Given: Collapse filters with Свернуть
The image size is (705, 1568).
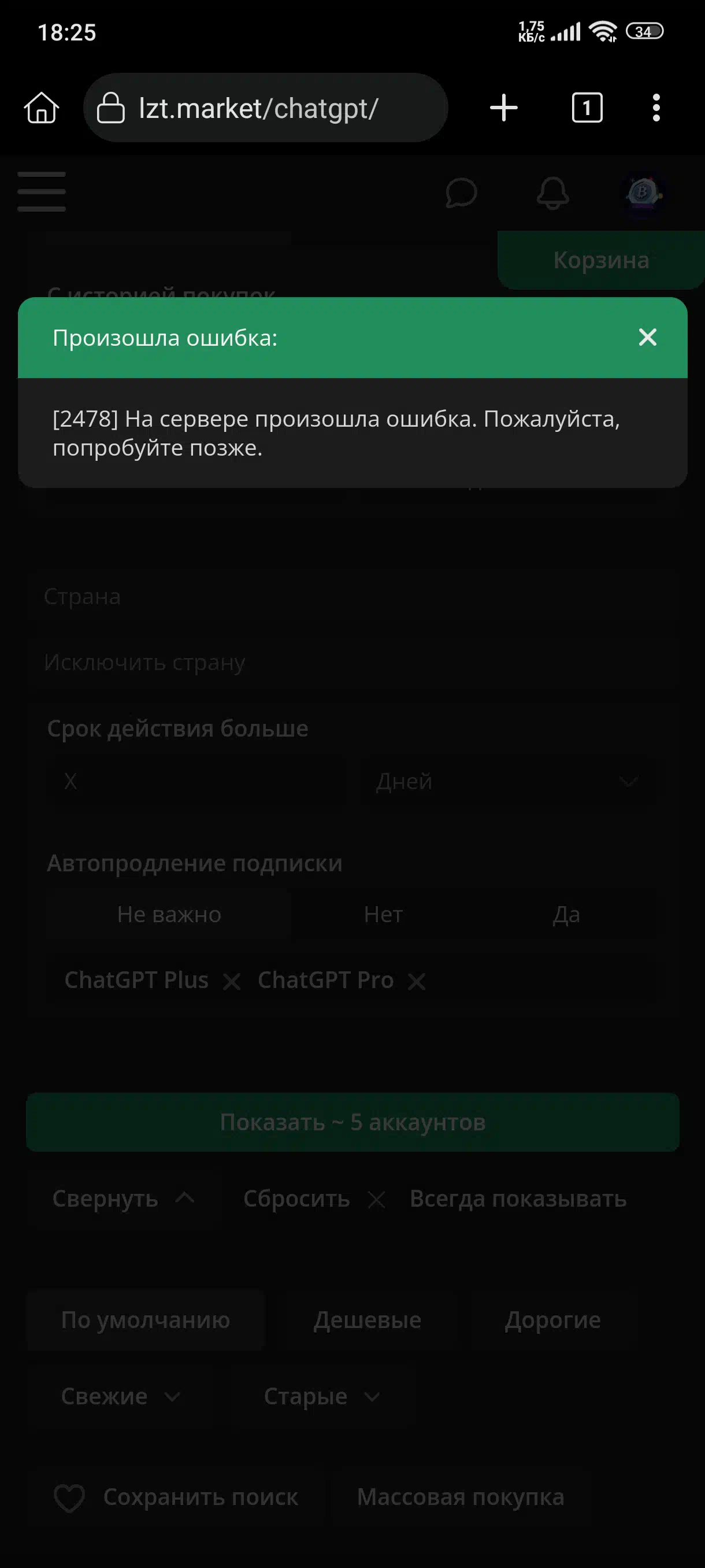Looking at the screenshot, I should click(x=124, y=1199).
